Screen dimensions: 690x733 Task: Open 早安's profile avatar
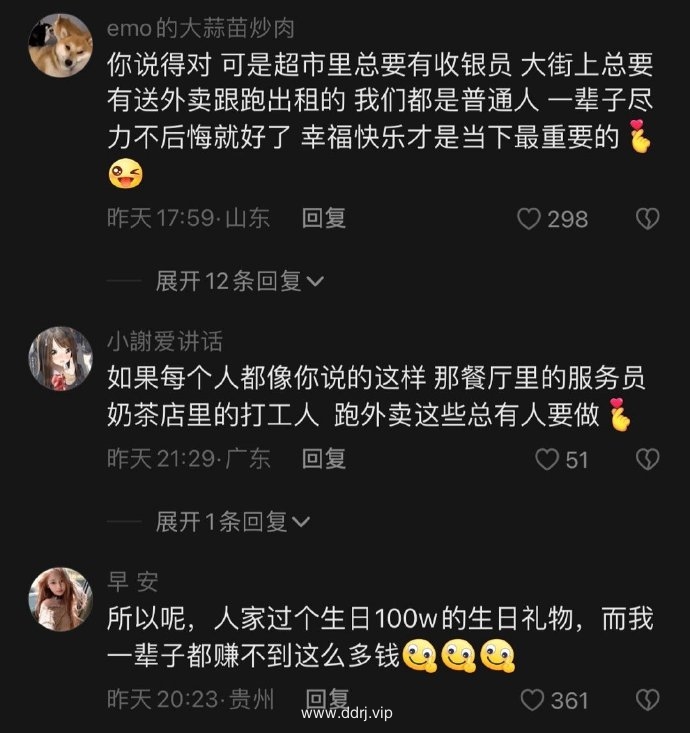point(60,598)
